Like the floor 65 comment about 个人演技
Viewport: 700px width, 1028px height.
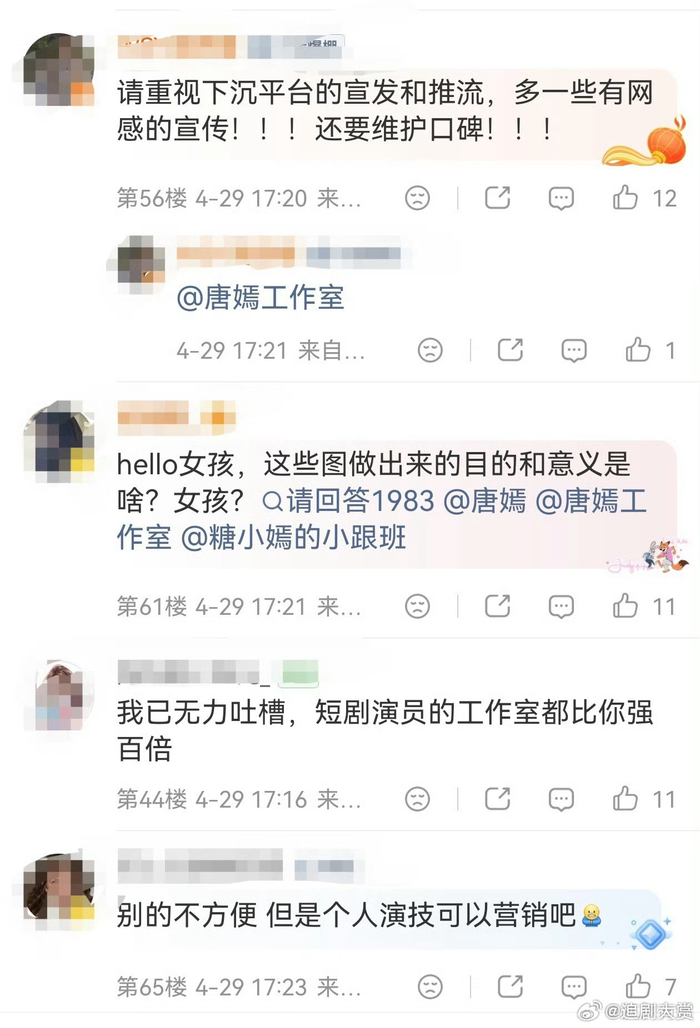pos(638,986)
